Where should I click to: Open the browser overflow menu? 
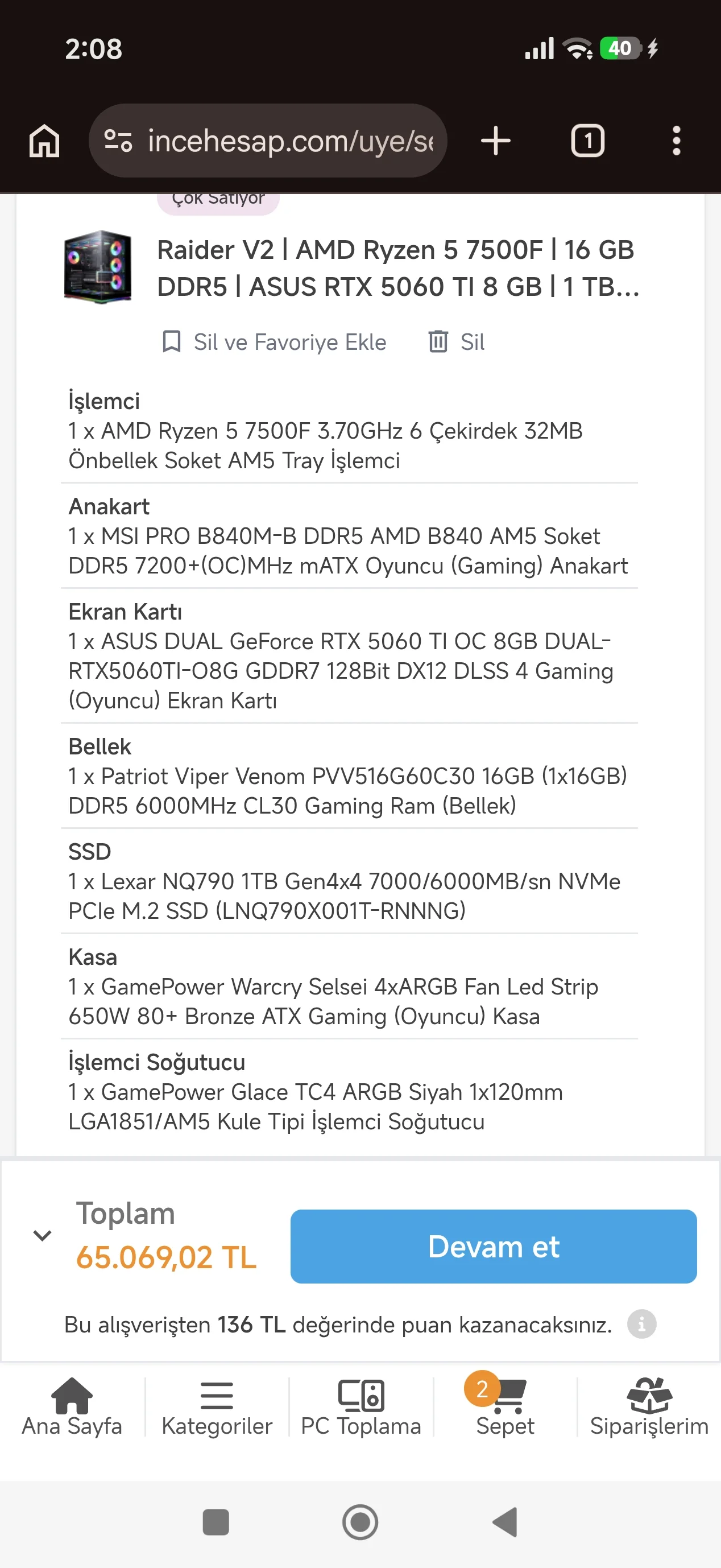(676, 141)
